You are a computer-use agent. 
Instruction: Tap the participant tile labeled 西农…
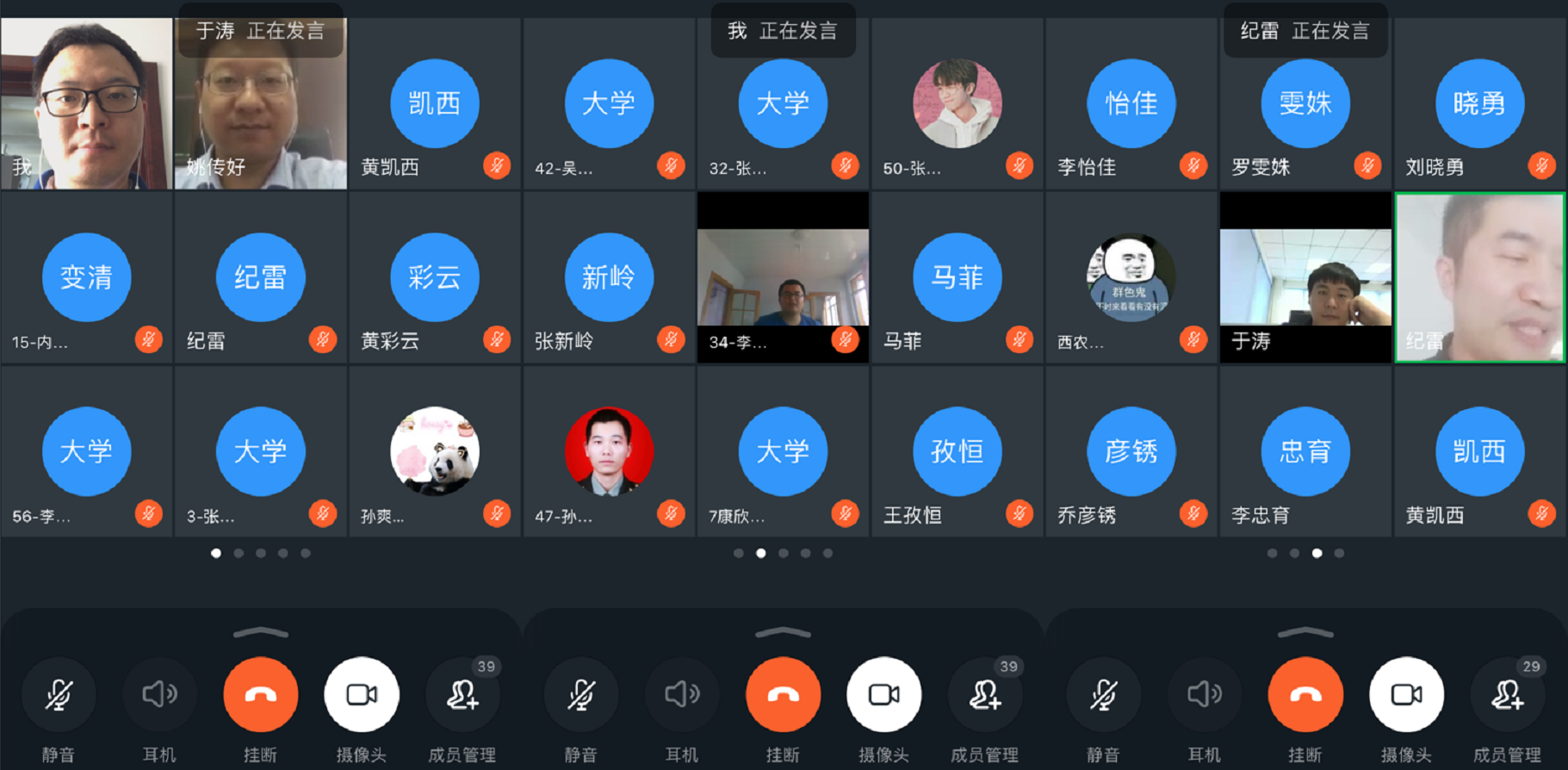tap(1131, 278)
